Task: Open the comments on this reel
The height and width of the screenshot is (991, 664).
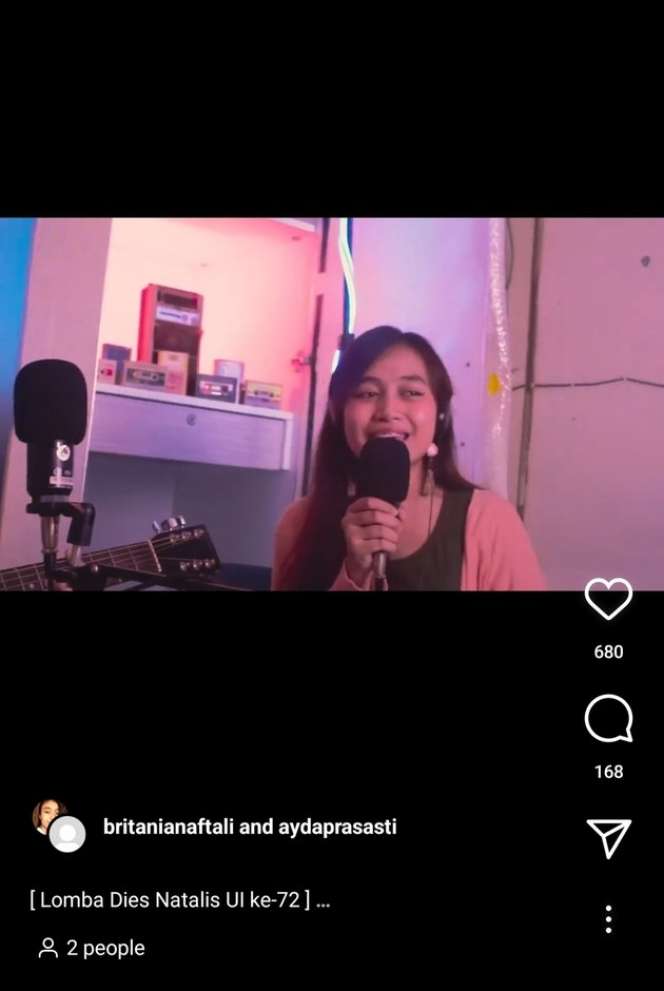Action: click(x=608, y=719)
